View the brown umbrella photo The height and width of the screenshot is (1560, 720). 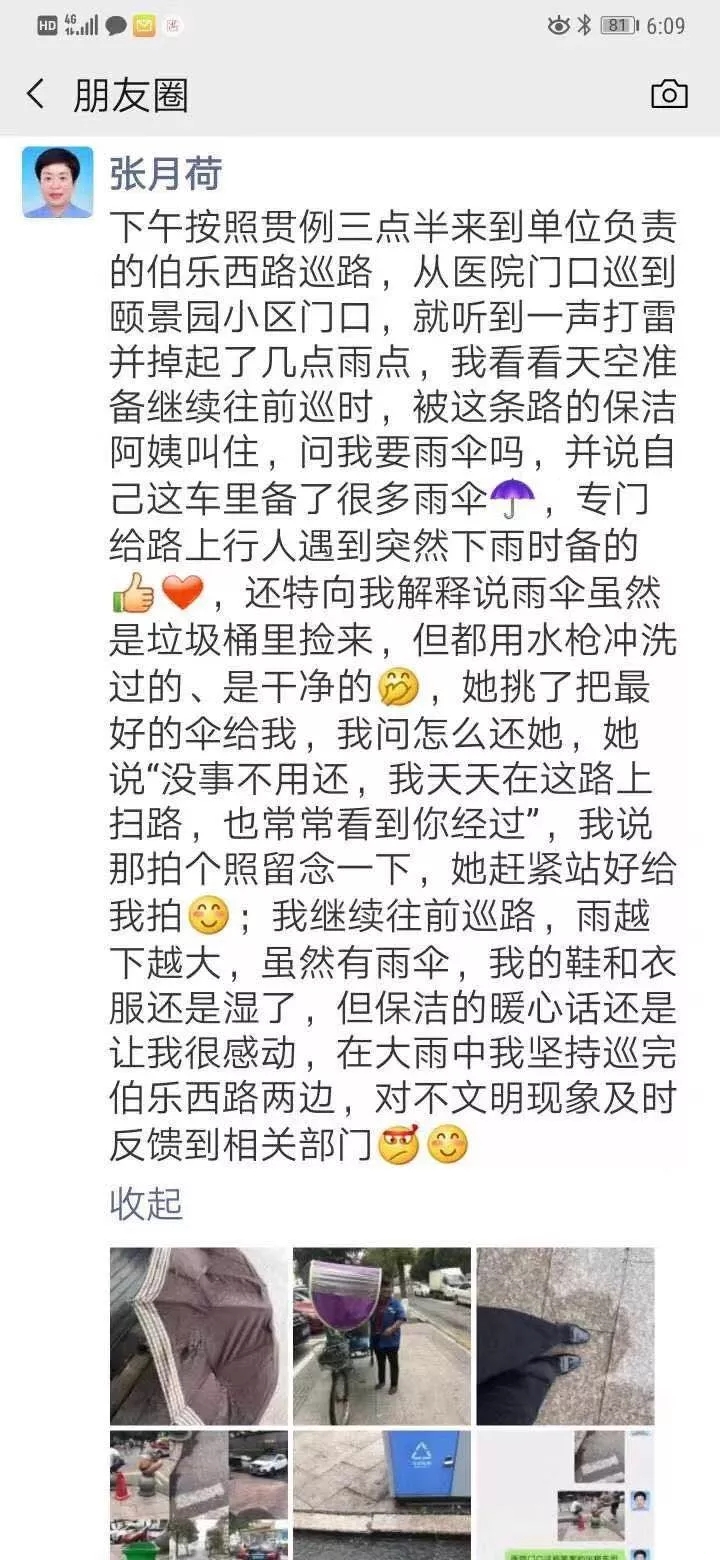(199, 1336)
